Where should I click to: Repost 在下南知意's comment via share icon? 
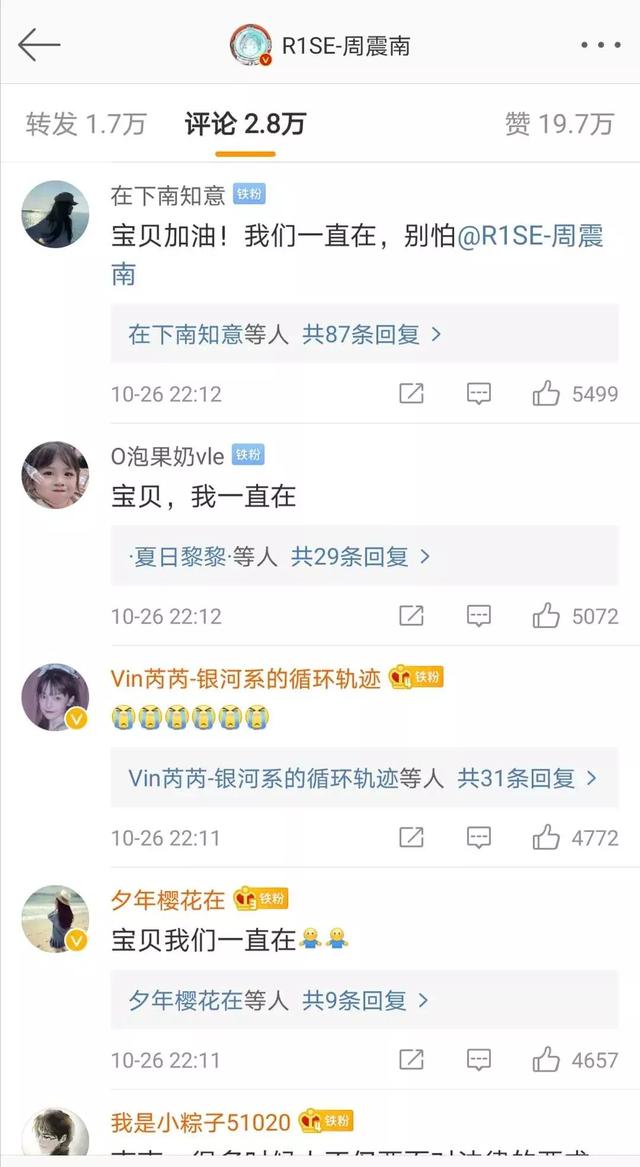coord(411,394)
